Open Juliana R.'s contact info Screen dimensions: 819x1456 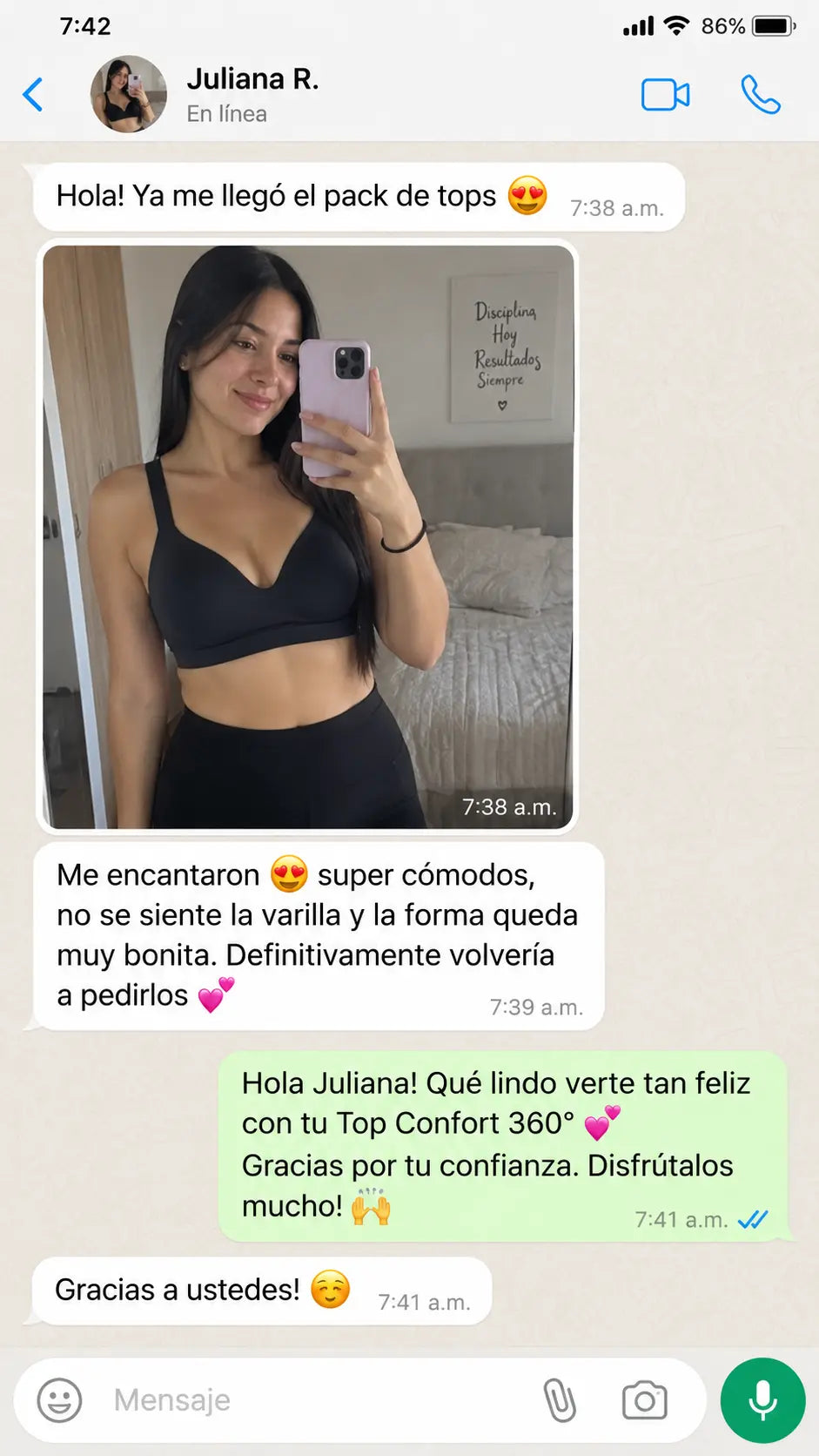252,95
